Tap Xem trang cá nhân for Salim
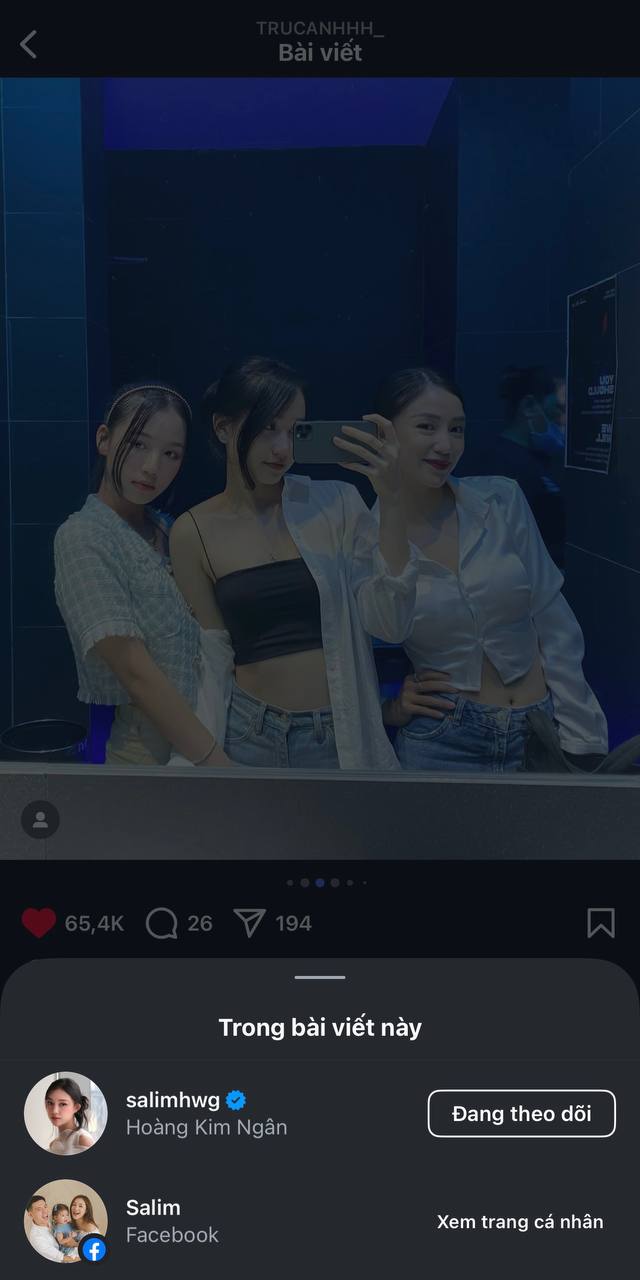 [x=520, y=1221]
